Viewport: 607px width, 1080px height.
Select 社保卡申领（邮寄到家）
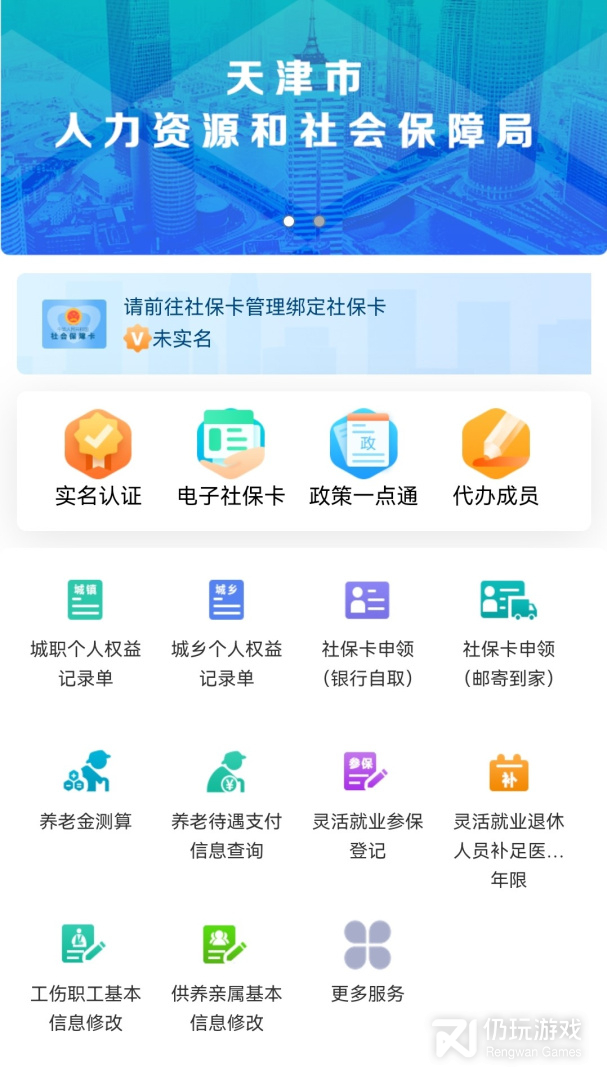[x=509, y=632]
